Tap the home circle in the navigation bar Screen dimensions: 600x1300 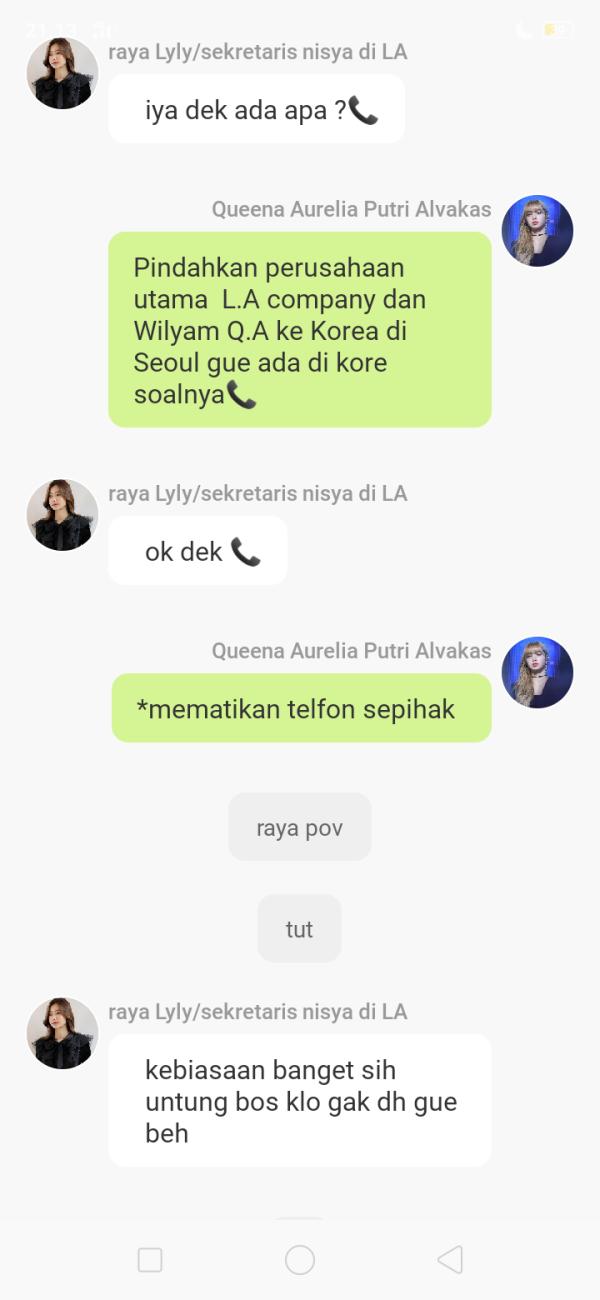[x=300, y=1260]
